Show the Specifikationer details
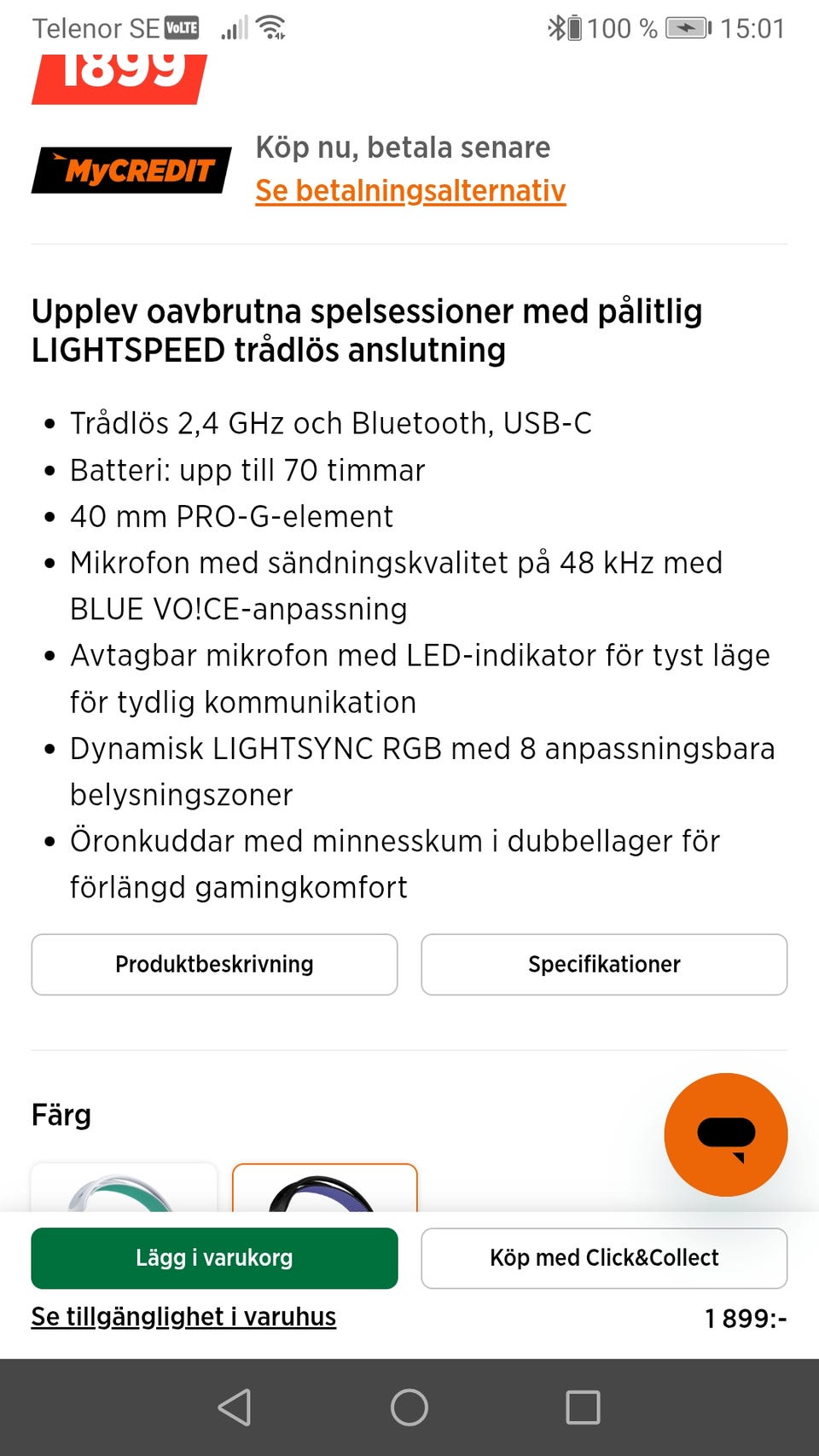Image resolution: width=819 pixels, height=1456 pixels. pyautogui.click(x=604, y=964)
